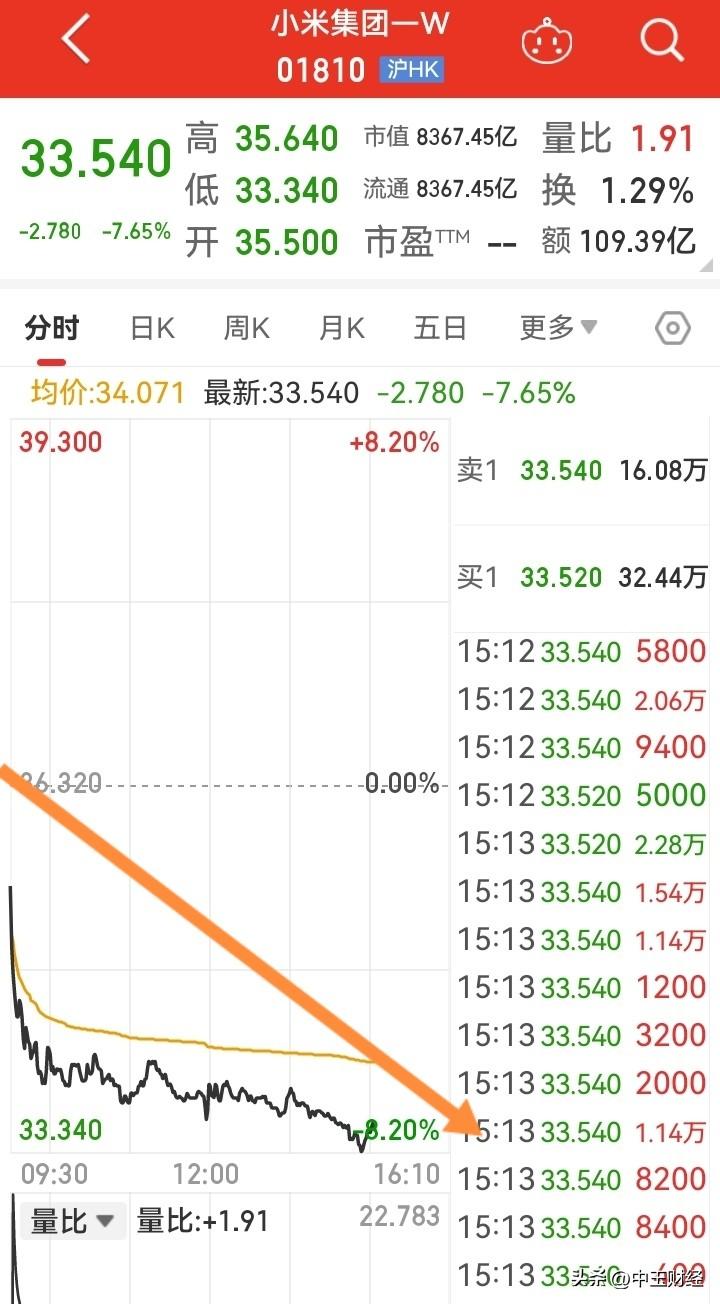Switch to the 周K weekly chart tab

click(x=245, y=327)
